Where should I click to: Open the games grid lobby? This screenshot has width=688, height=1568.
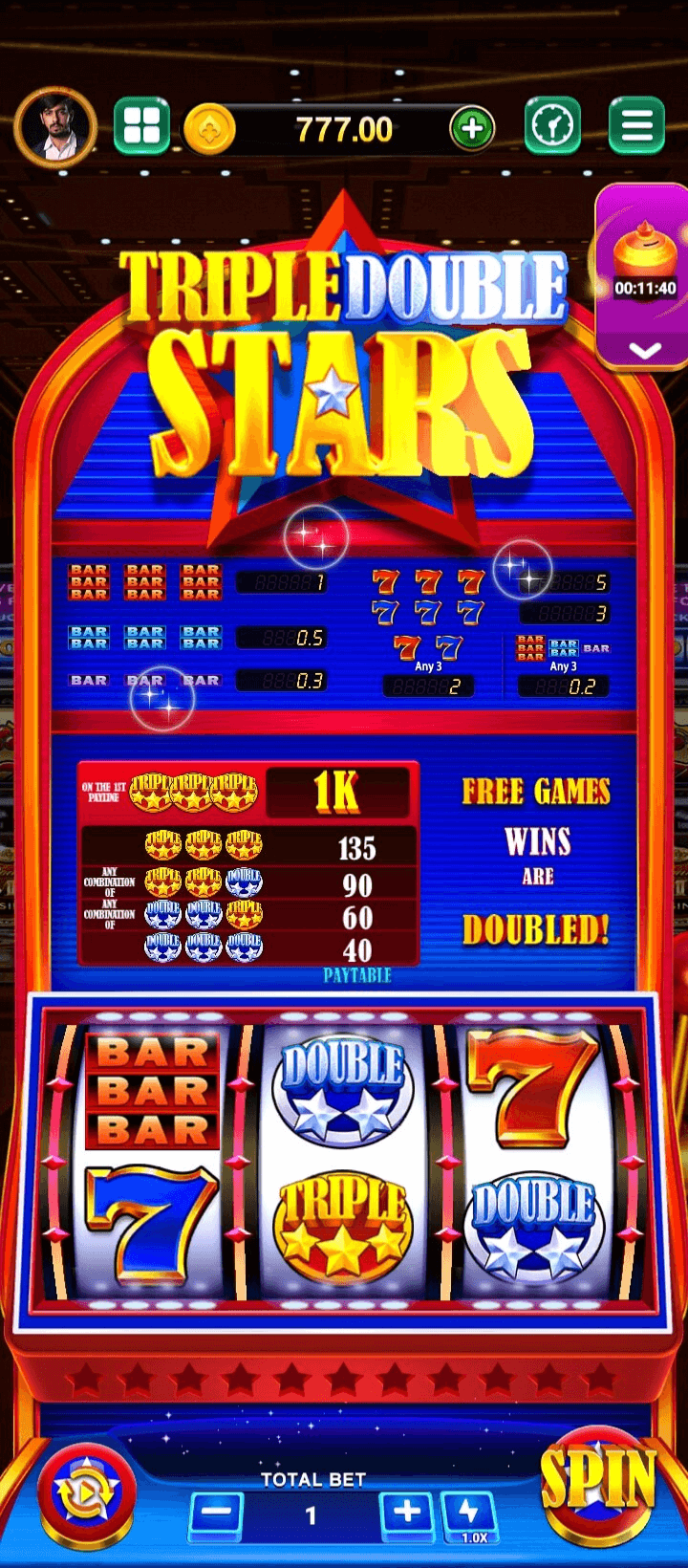coord(141,127)
